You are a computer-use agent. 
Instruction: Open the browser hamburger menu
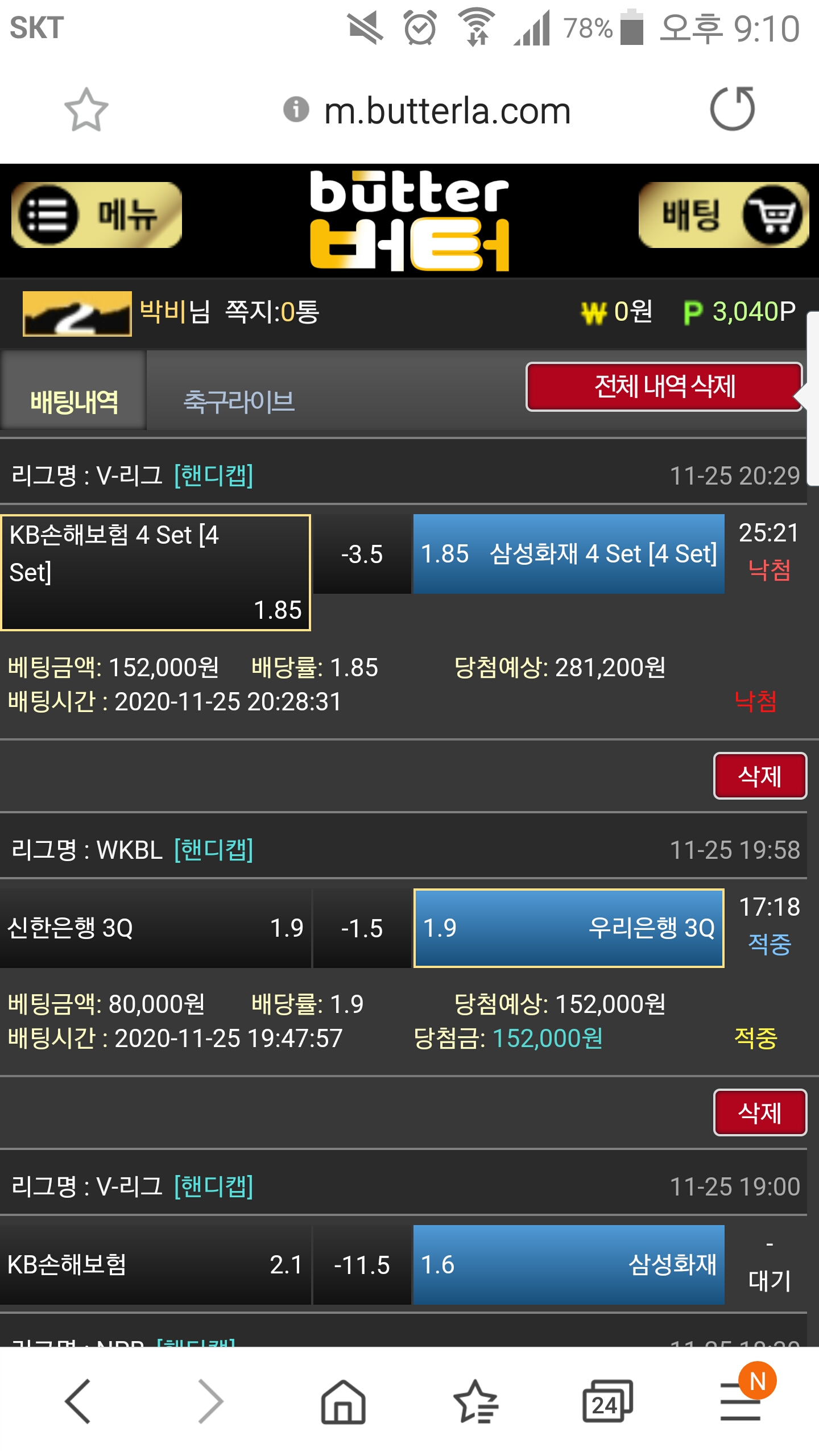click(741, 1401)
